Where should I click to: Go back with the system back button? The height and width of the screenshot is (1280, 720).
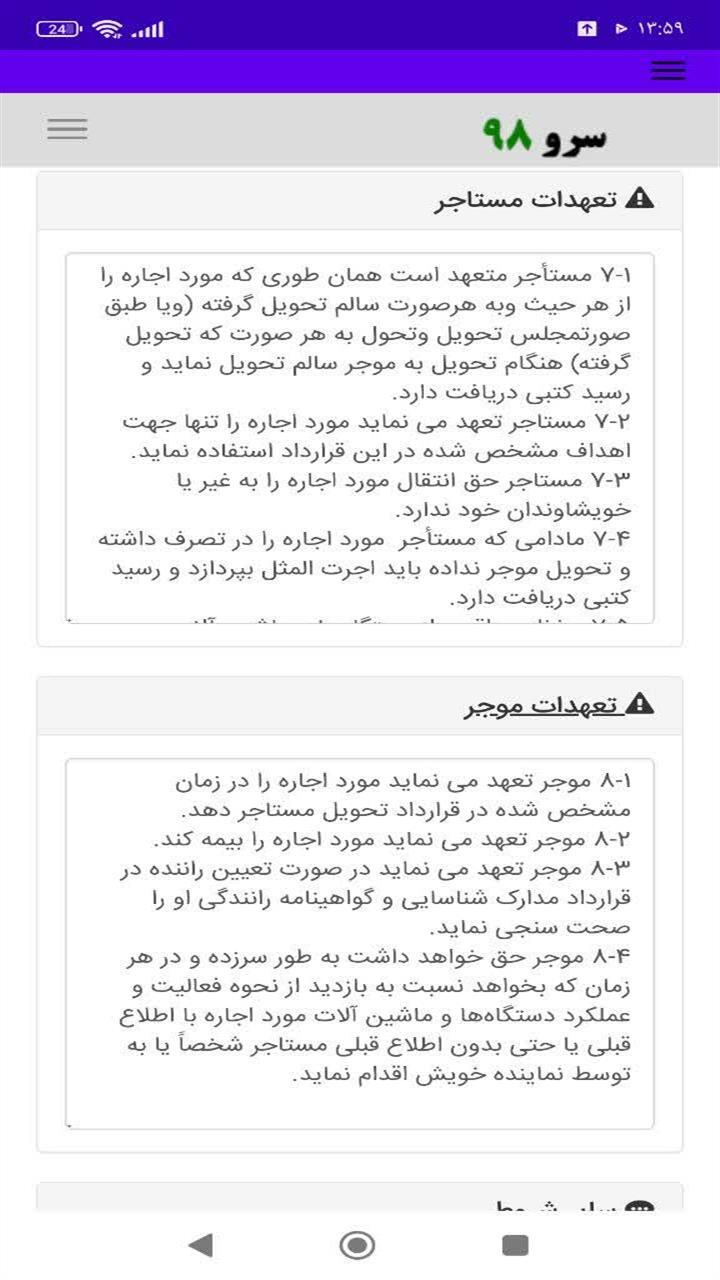(201, 1244)
